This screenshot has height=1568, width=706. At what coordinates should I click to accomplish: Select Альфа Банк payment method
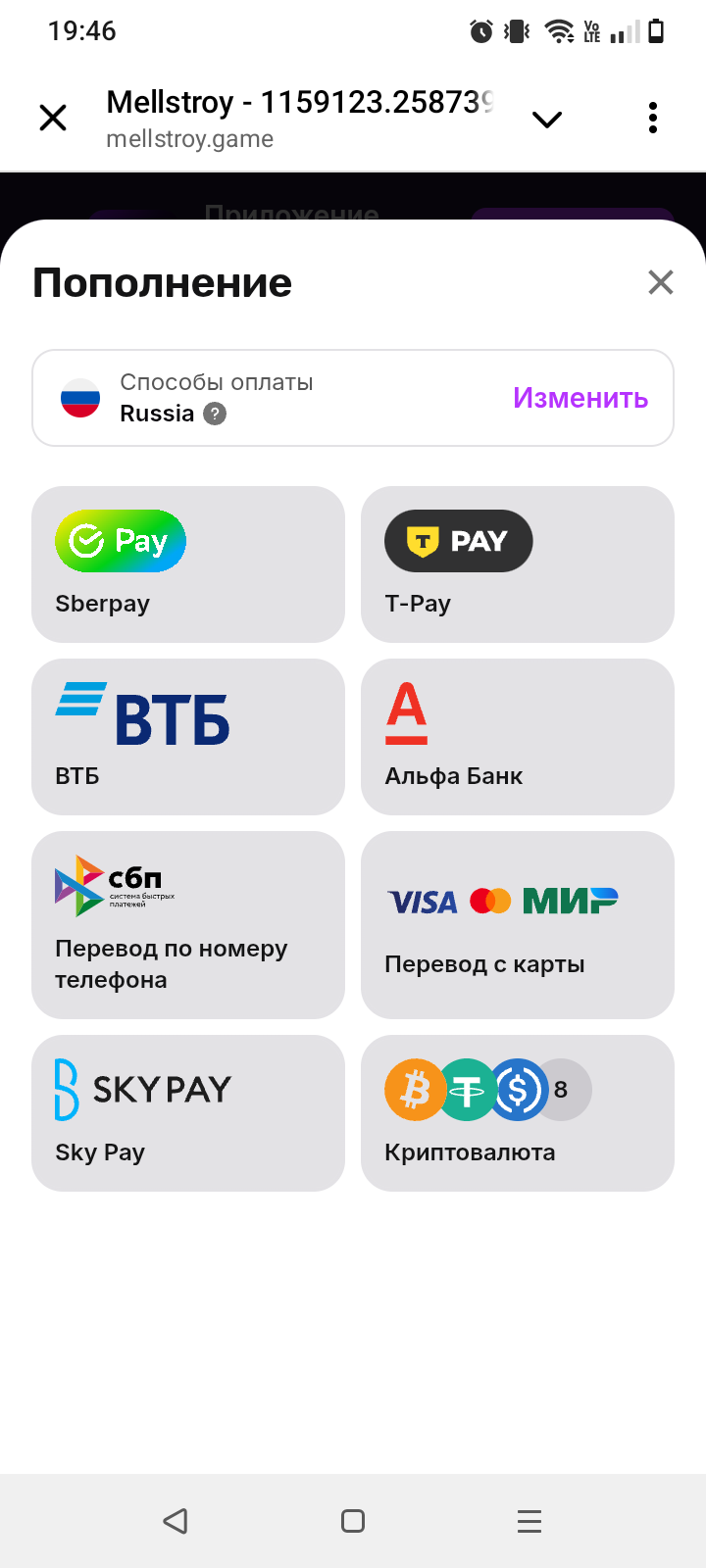[x=518, y=737]
